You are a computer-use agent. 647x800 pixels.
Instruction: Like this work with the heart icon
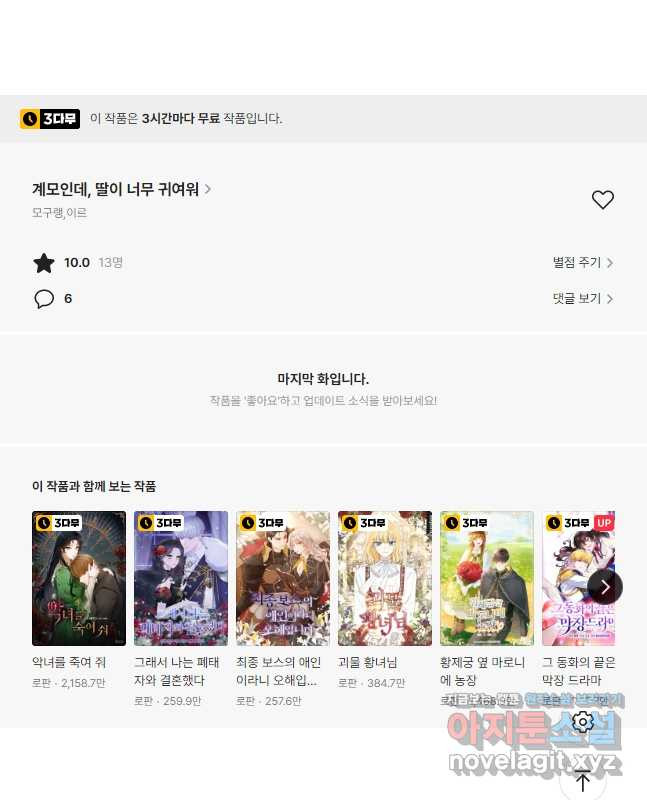[602, 200]
